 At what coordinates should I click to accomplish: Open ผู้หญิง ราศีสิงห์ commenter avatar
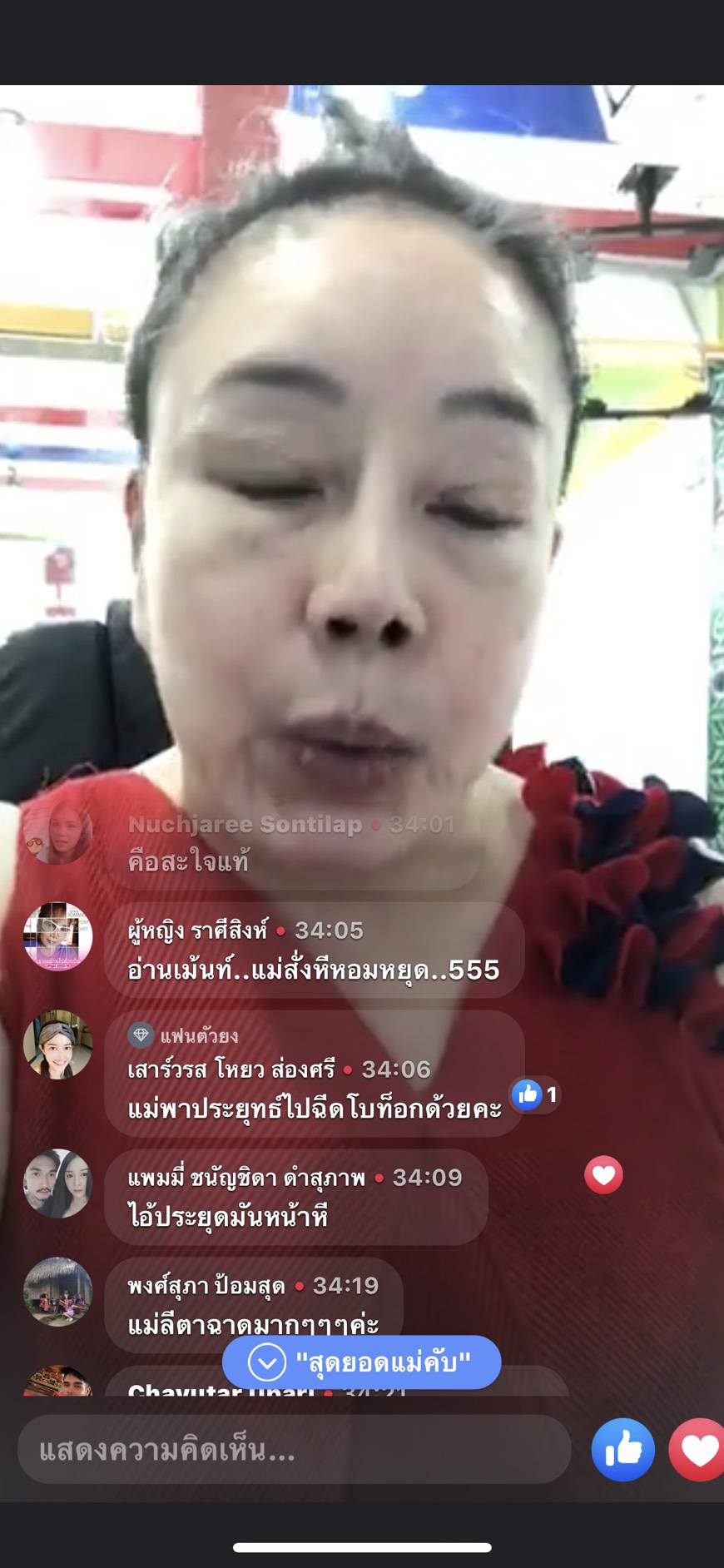(57, 937)
